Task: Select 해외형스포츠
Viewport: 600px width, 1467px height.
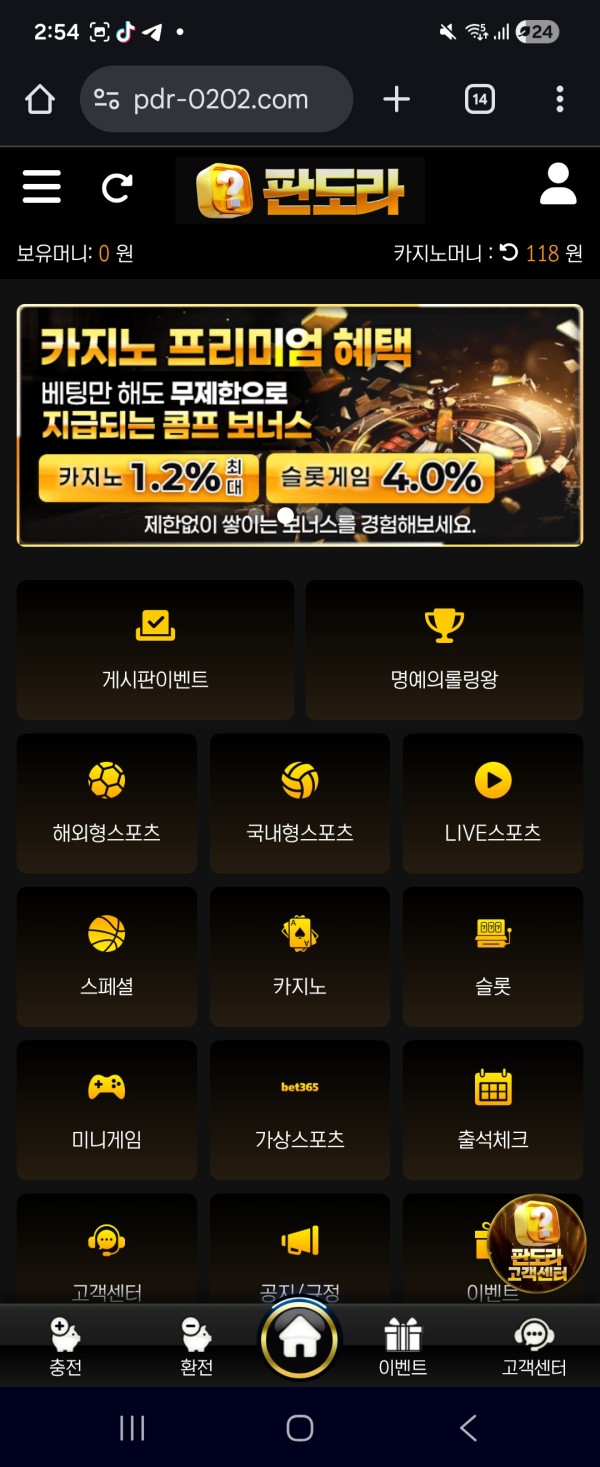Action: [107, 803]
